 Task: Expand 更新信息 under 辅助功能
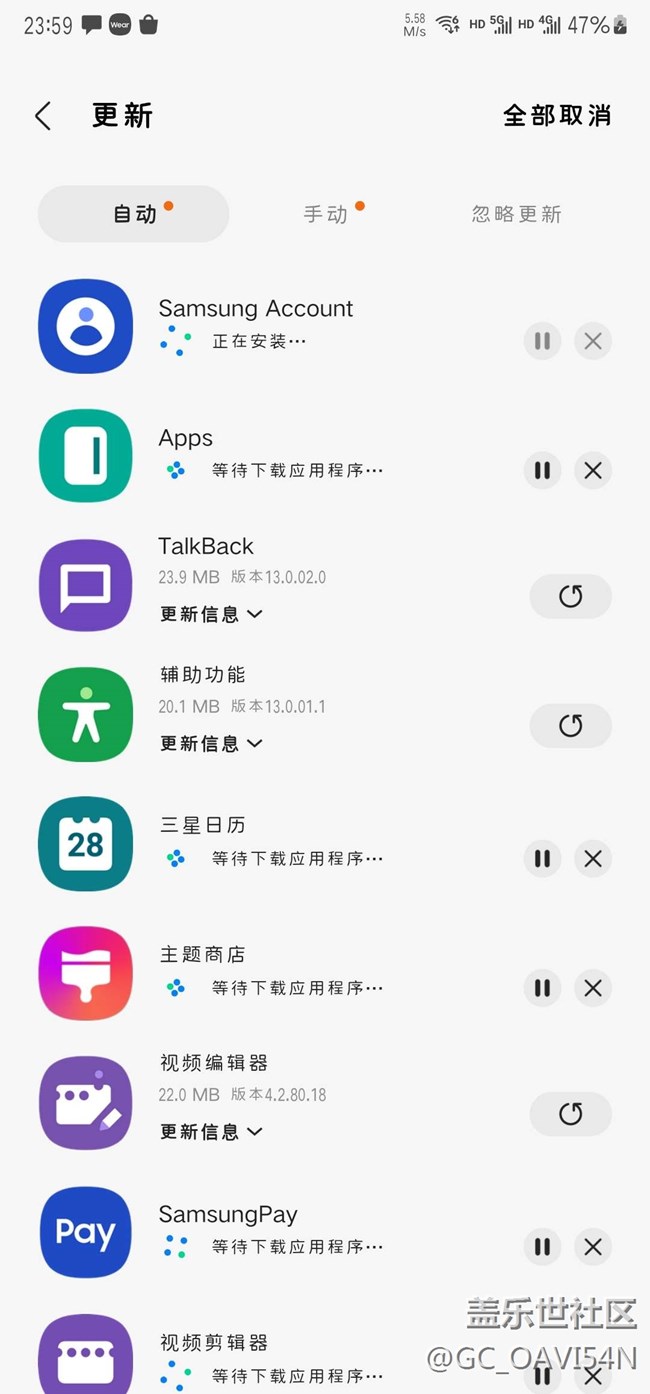[x=211, y=743]
